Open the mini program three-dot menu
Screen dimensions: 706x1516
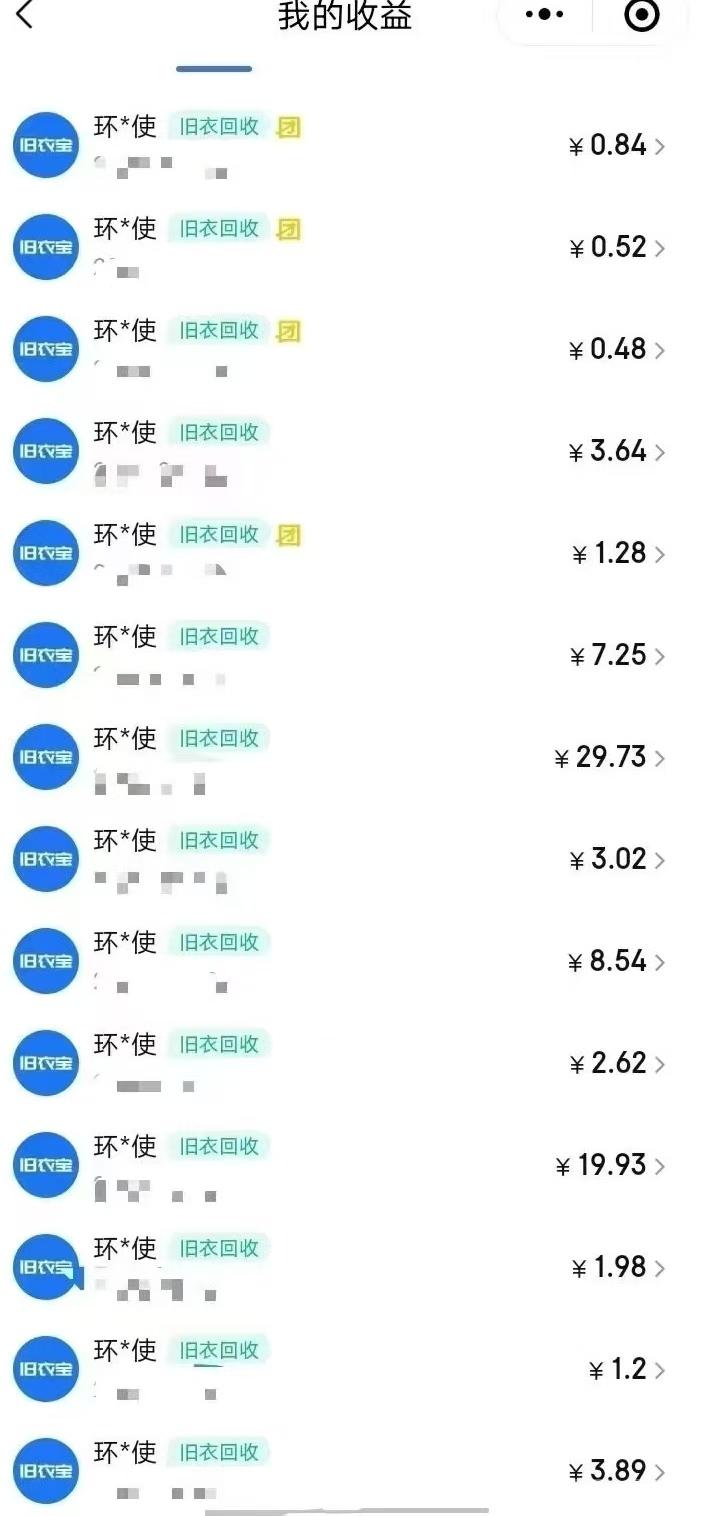(544, 15)
